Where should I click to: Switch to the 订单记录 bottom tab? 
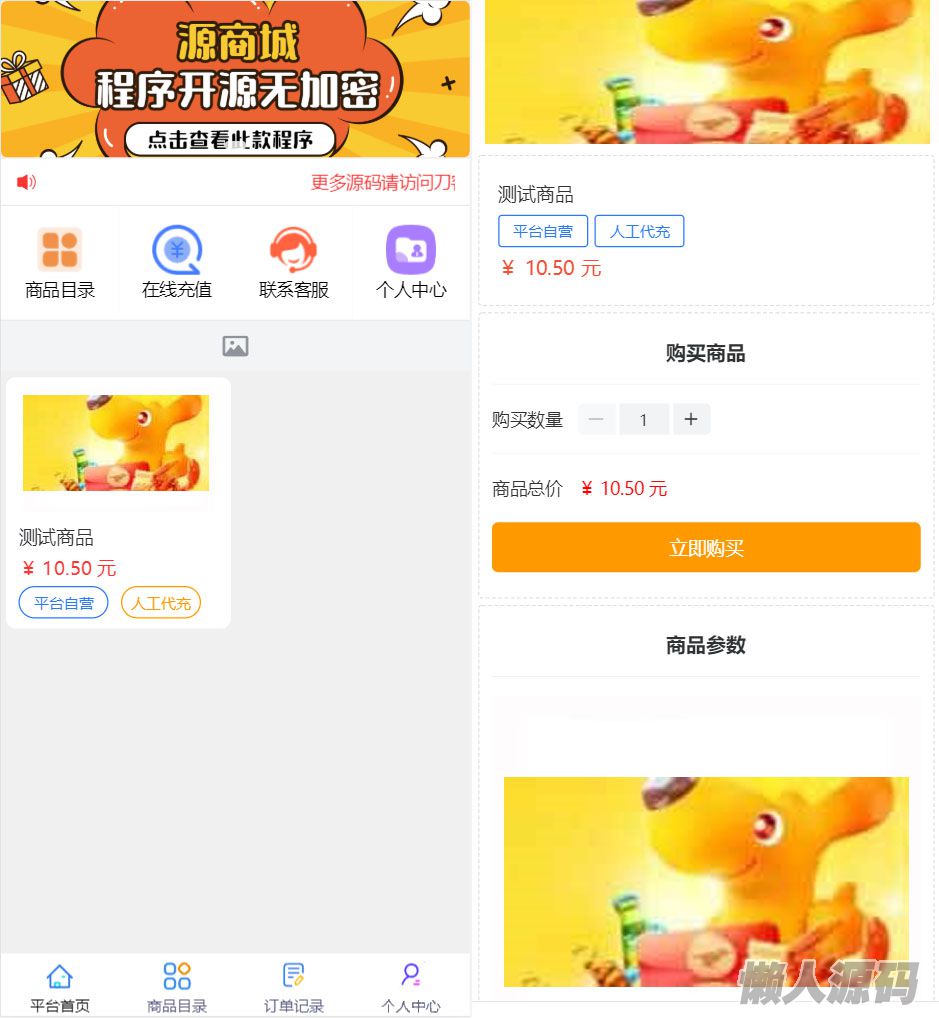tap(293, 987)
